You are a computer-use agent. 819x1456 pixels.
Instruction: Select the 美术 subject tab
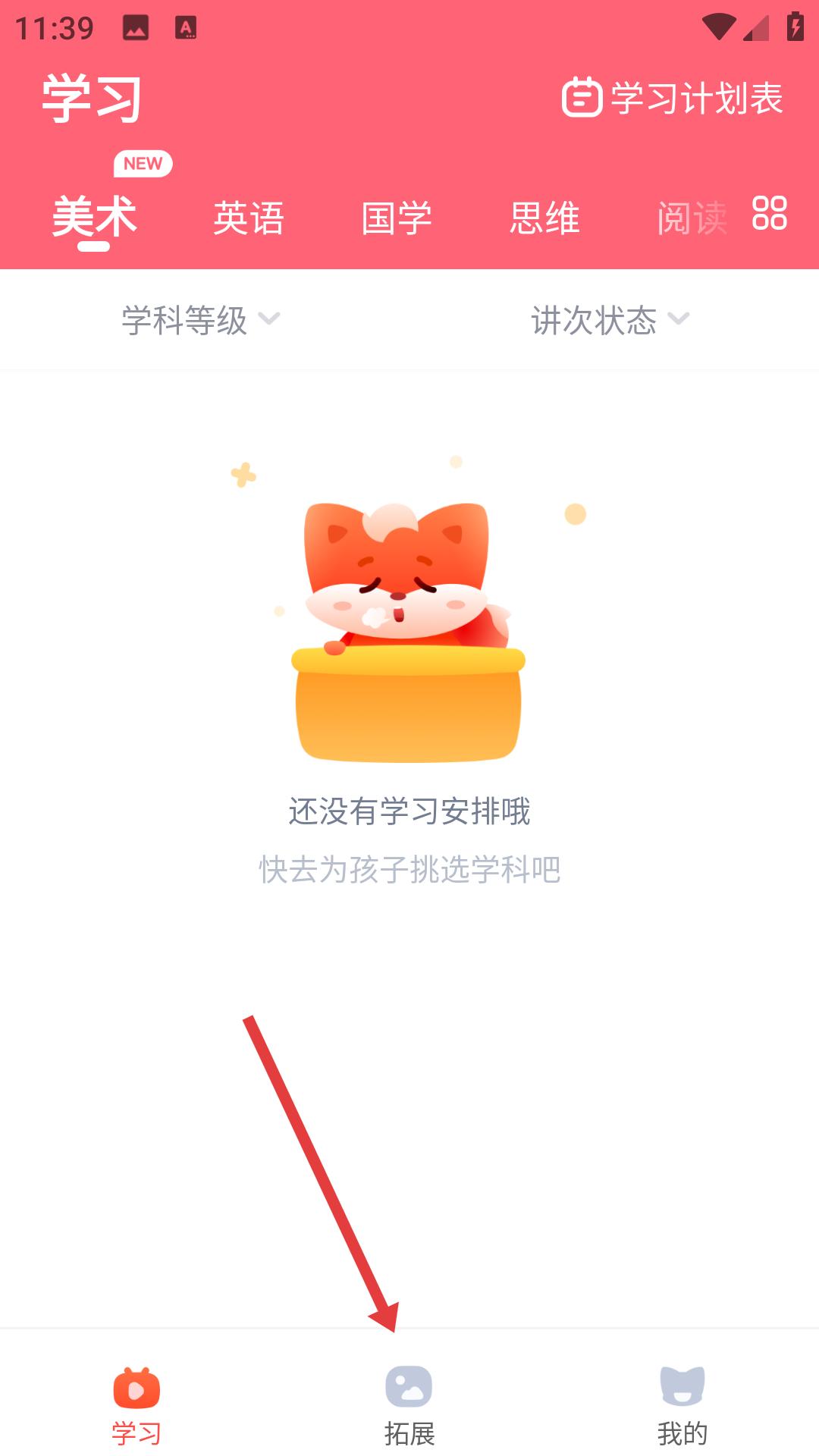tap(94, 218)
